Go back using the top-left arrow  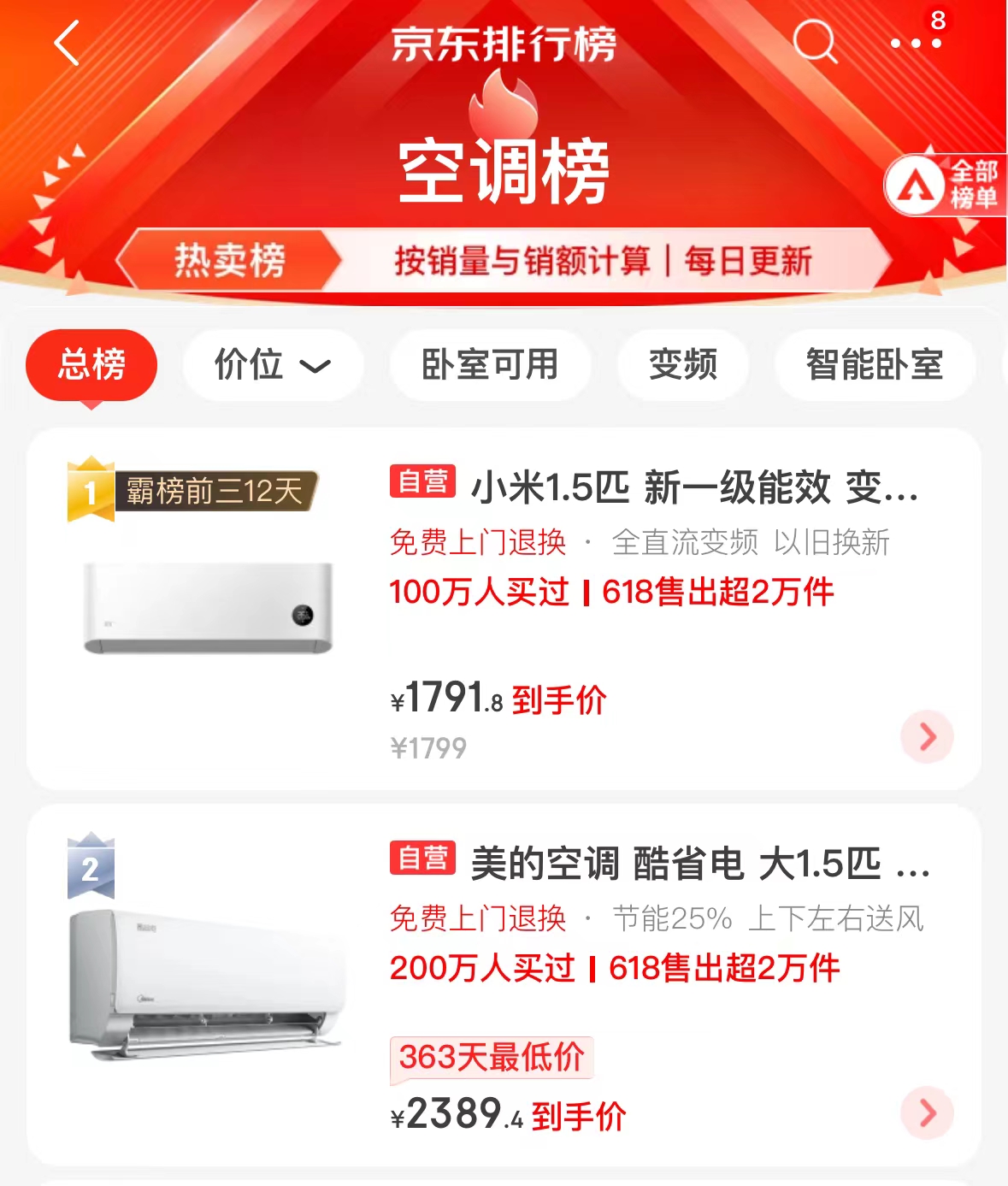coord(67,43)
